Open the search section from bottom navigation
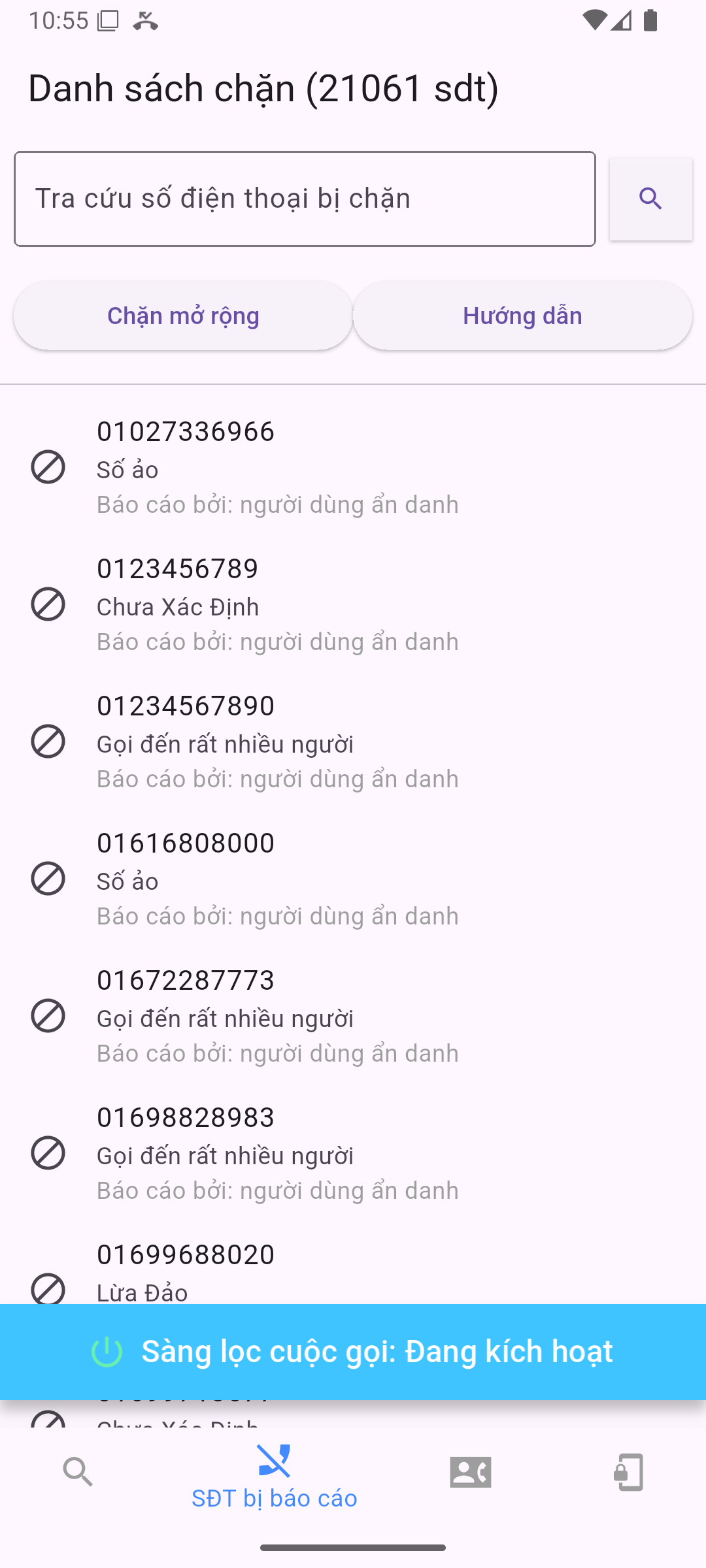 click(78, 1473)
